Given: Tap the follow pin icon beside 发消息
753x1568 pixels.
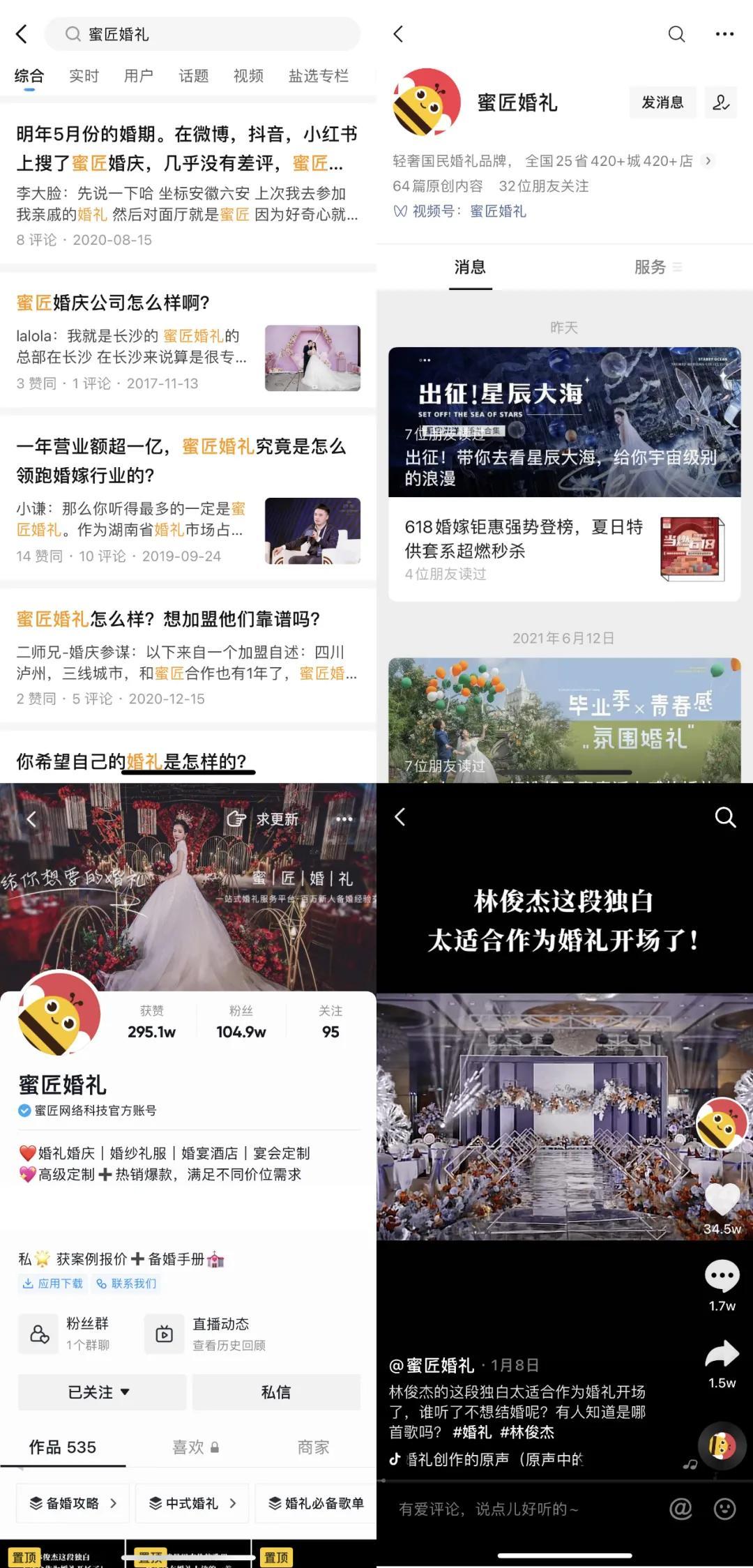Looking at the screenshot, I should pyautogui.click(x=722, y=102).
